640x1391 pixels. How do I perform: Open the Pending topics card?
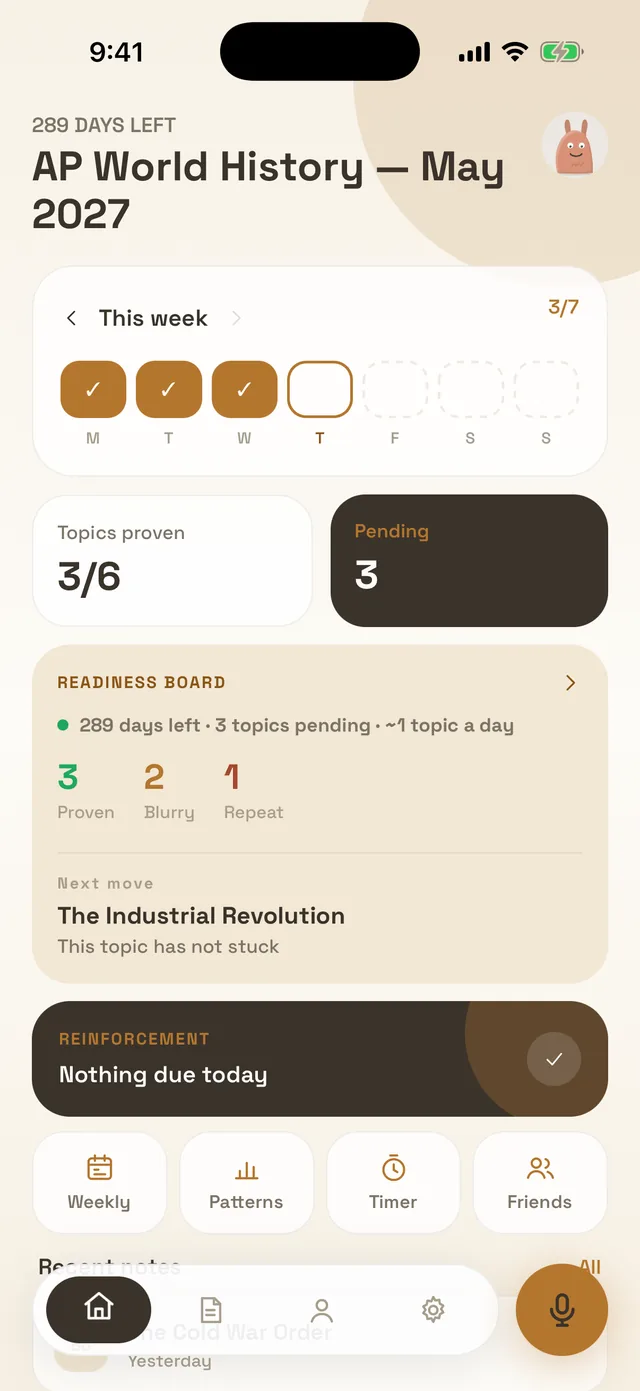(469, 561)
